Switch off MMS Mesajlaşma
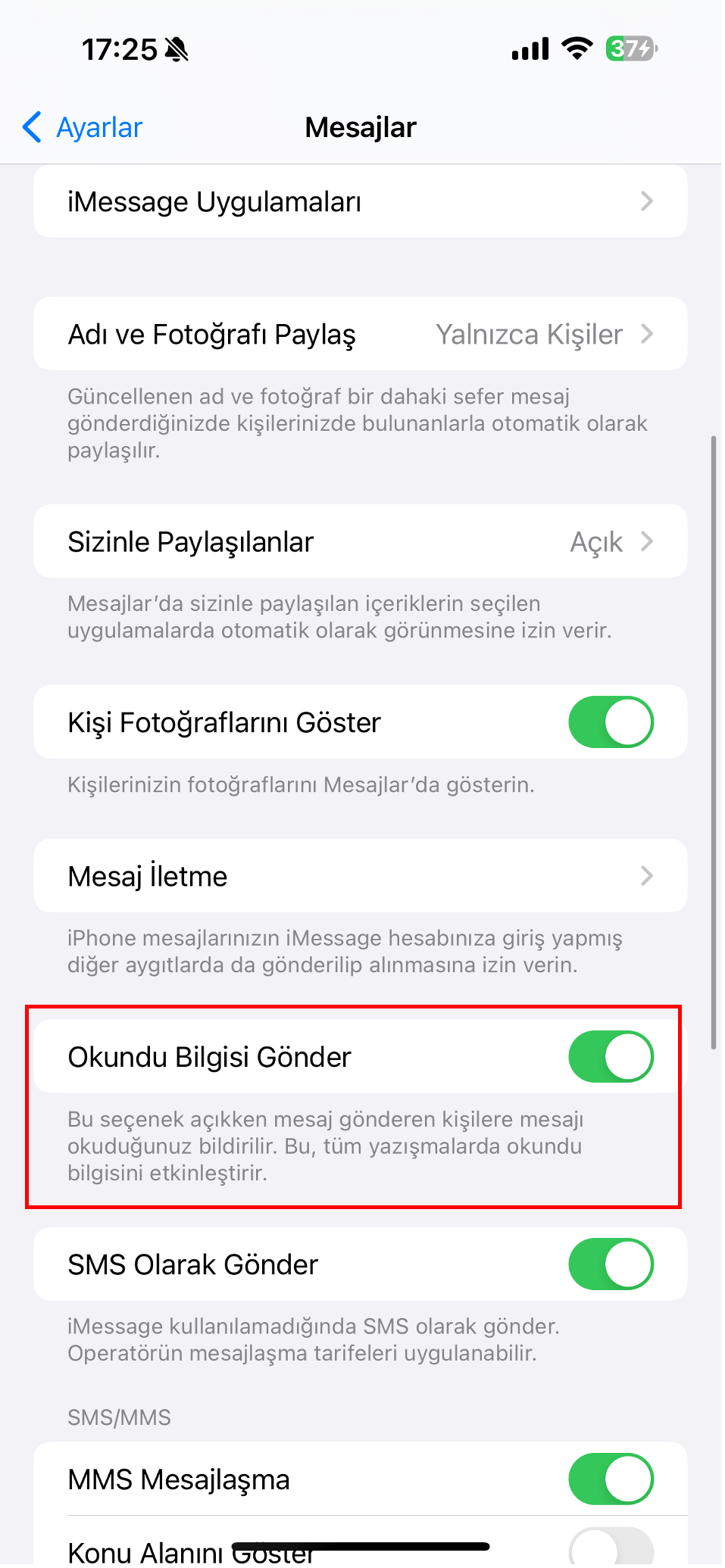725x1568 pixels. click(x=611, y=1479)
